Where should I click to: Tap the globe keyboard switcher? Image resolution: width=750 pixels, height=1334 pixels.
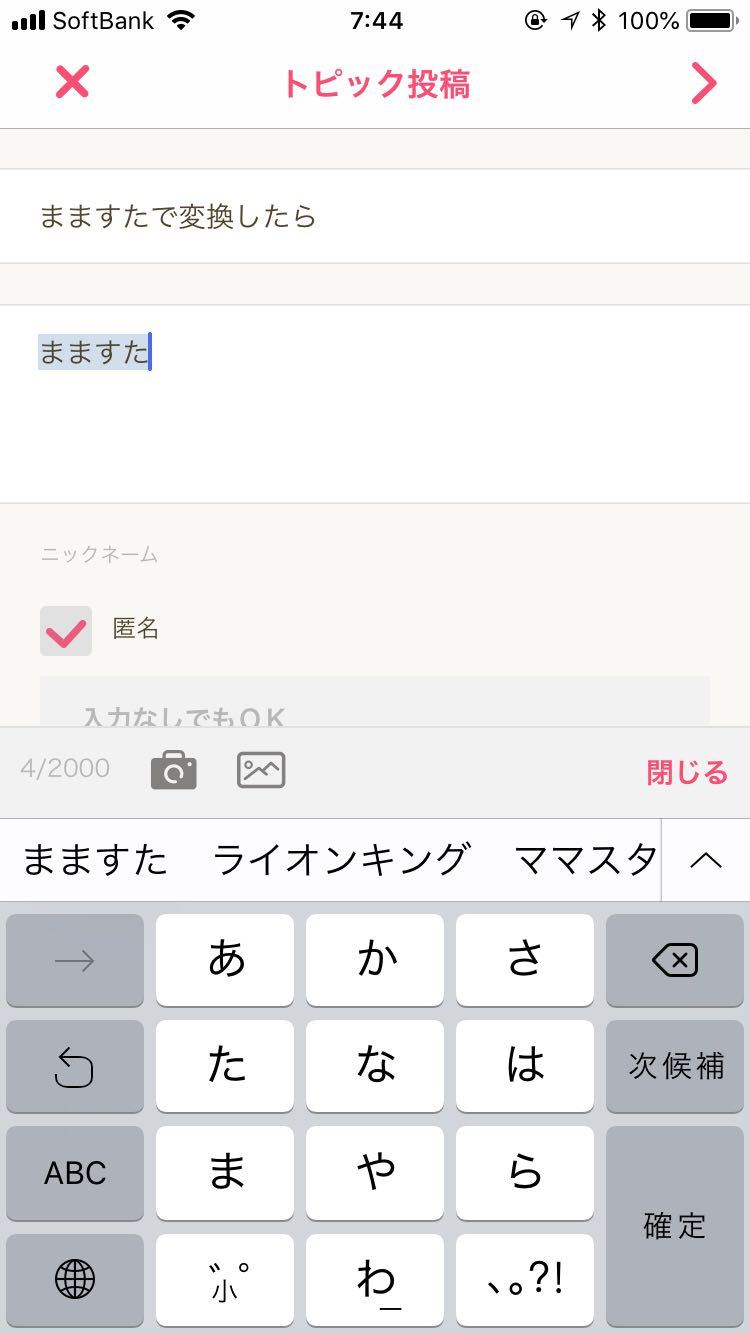(x=75, y=1278)
